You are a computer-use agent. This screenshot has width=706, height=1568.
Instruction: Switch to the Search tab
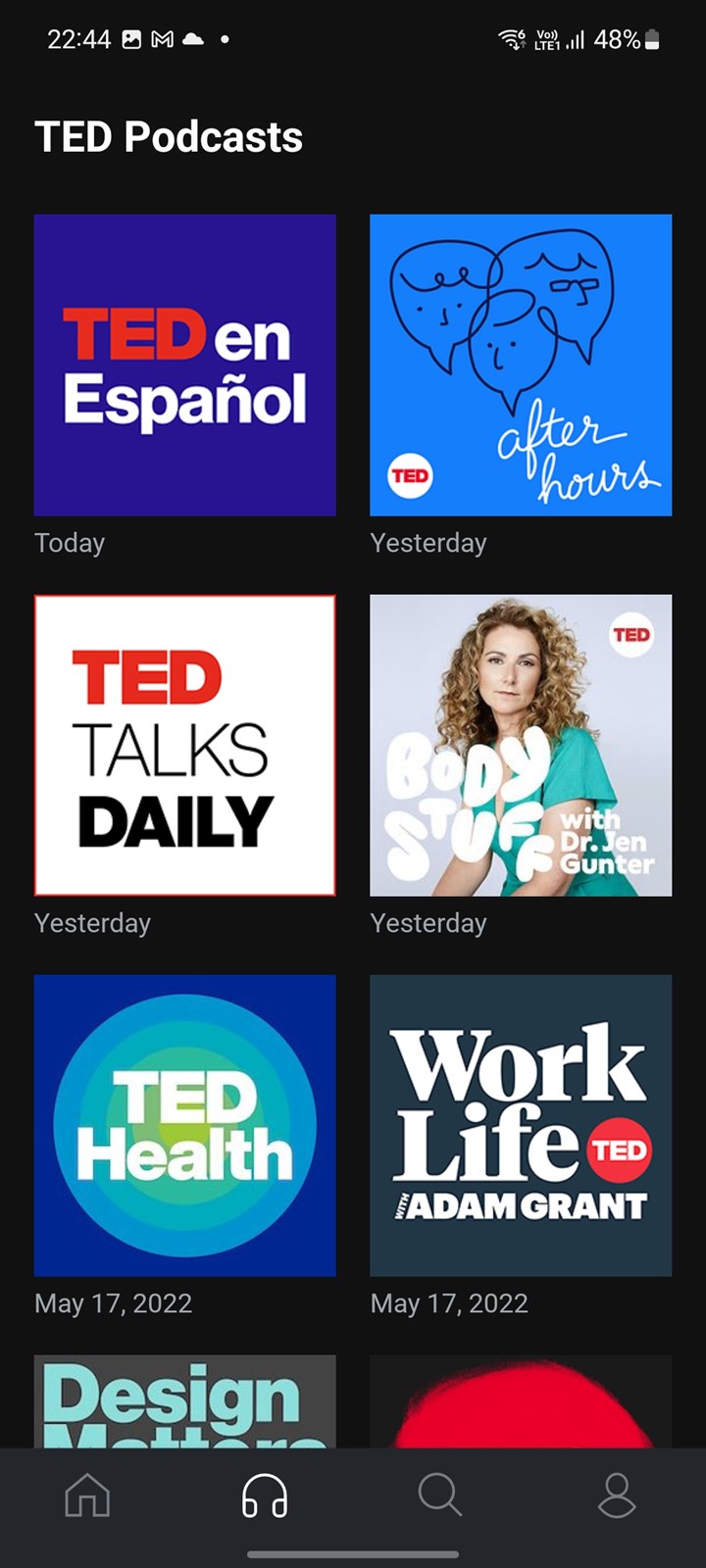pyautogui.click(x=439, y=1495)
